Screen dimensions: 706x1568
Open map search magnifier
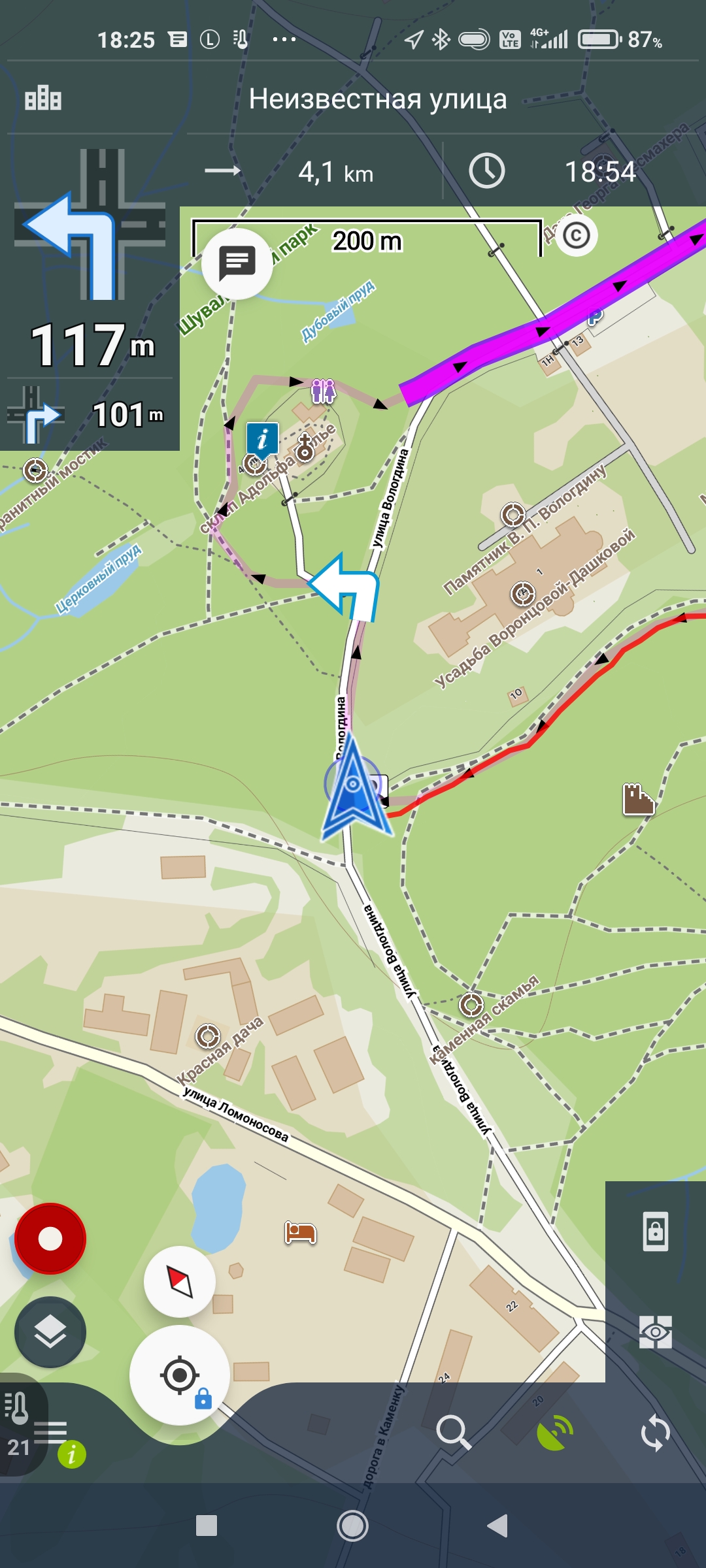point(453,1432)
